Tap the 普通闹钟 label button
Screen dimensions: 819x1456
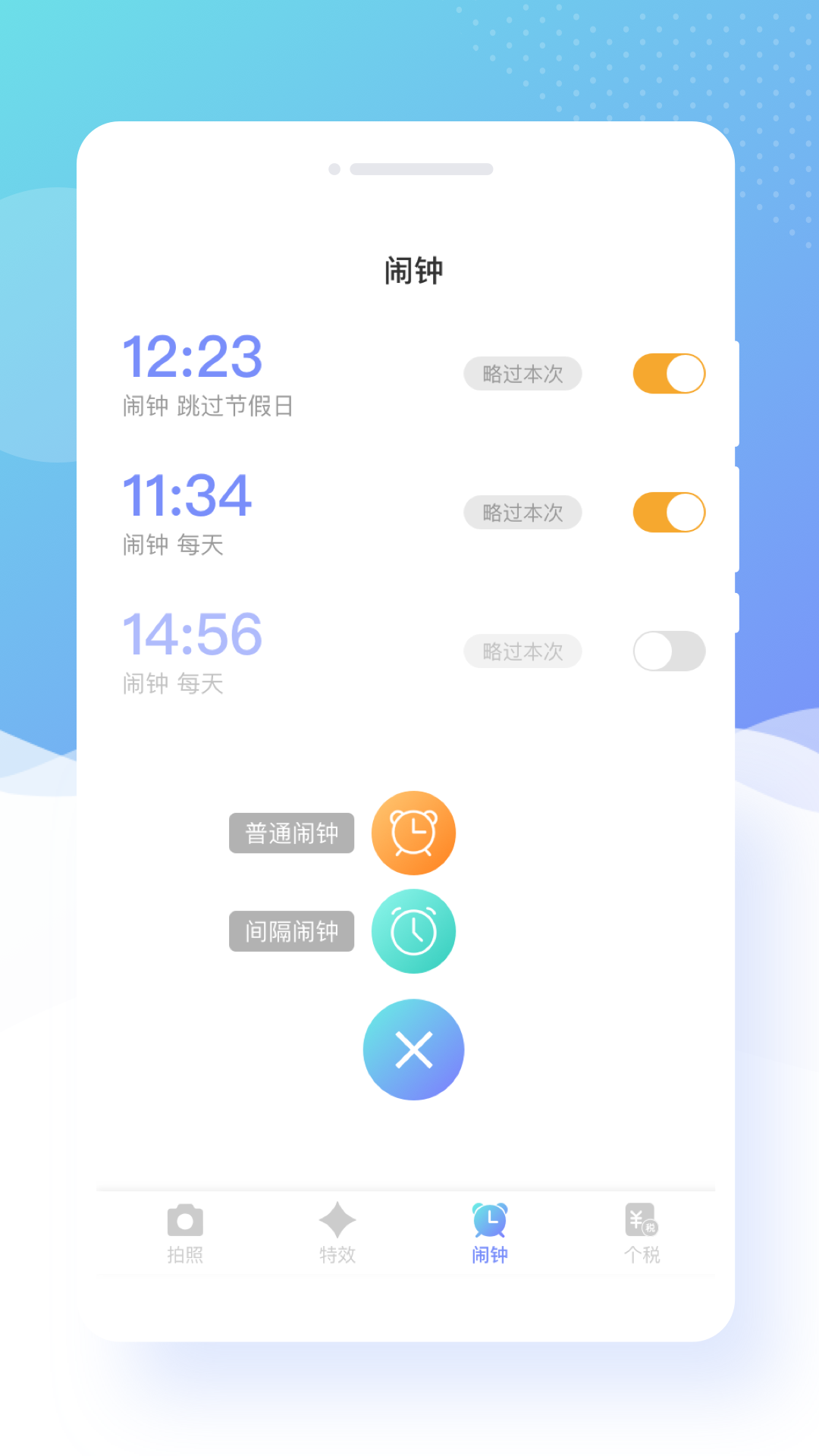291,832
